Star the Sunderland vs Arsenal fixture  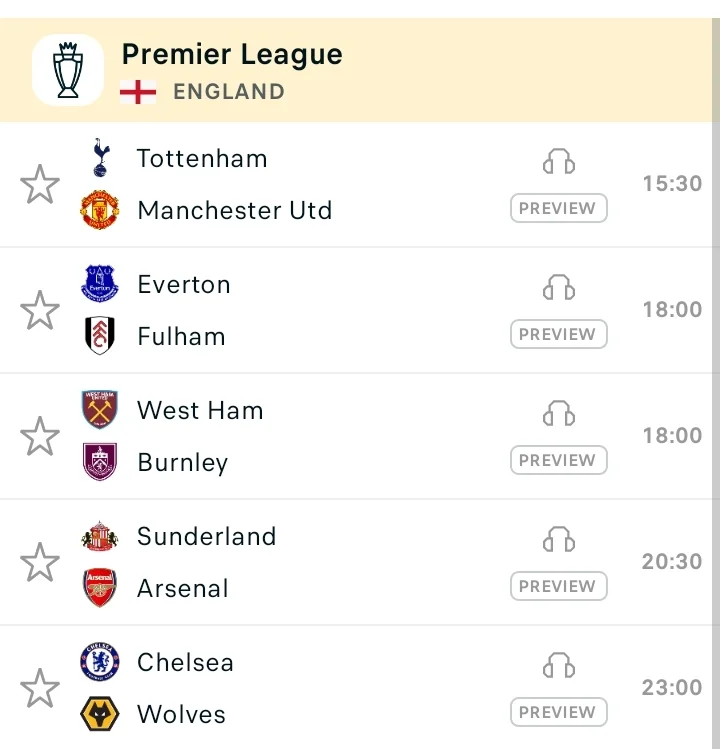(40, 563)
